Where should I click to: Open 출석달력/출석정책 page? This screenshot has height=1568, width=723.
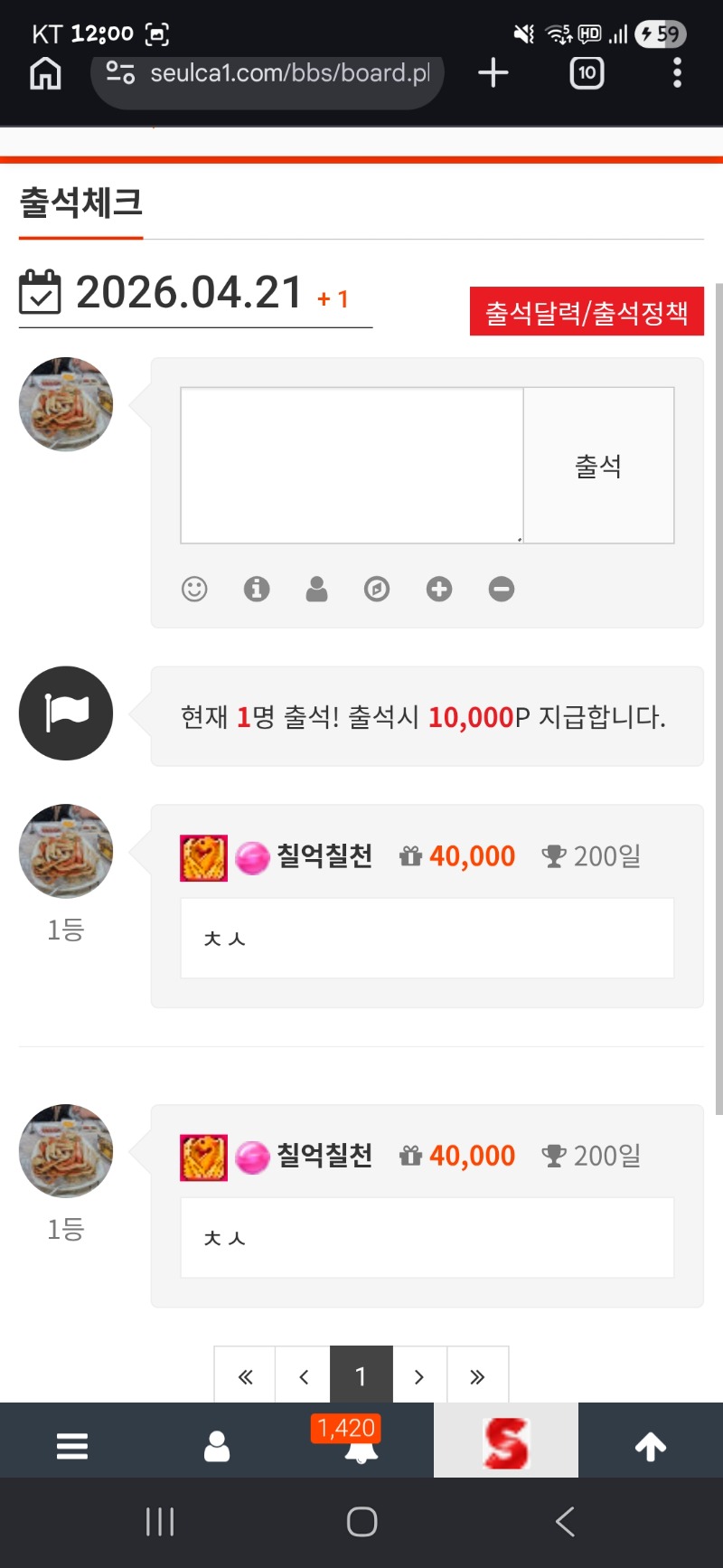pos(587,312)
